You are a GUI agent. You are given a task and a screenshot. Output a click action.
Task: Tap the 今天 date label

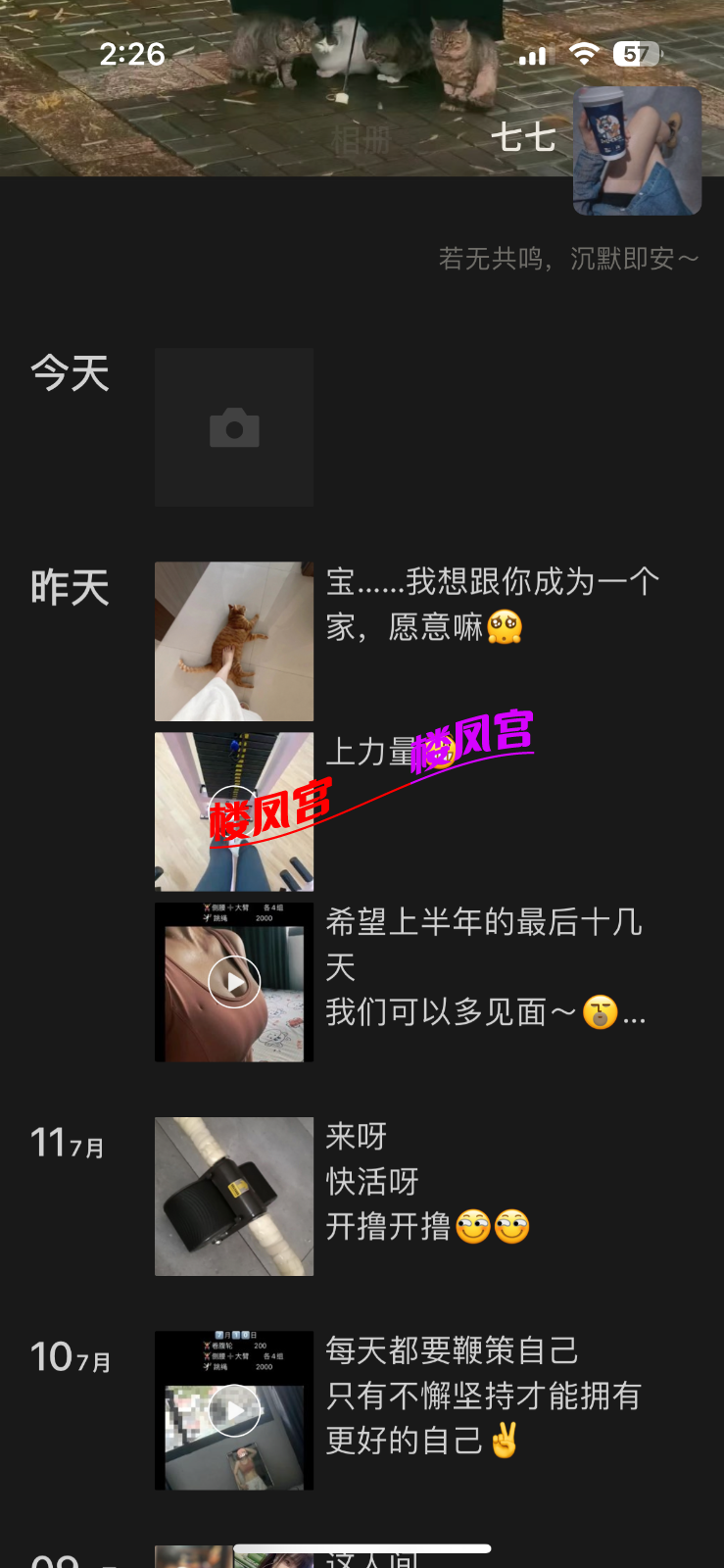point(71,374)
